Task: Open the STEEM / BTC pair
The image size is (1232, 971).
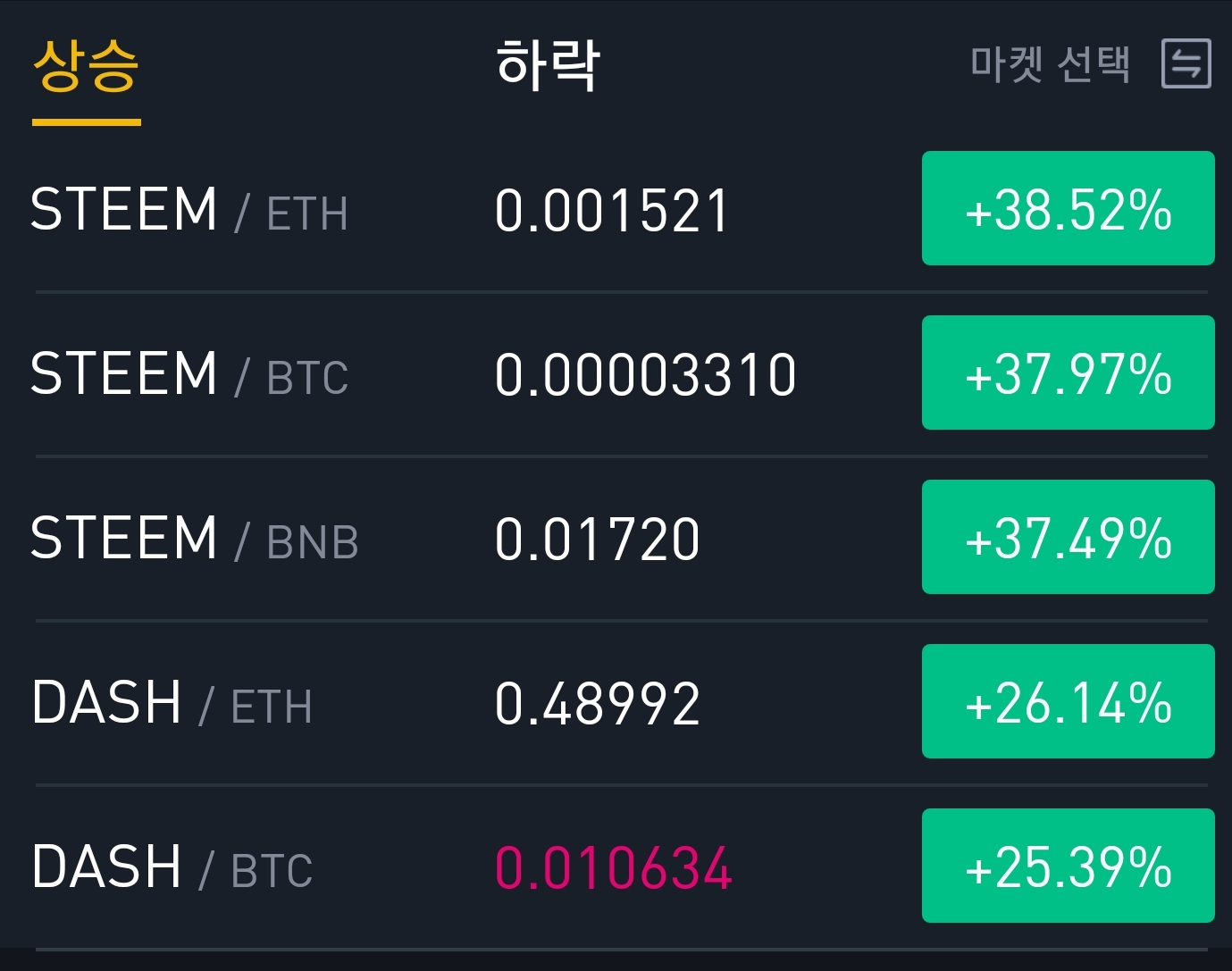Action: coord(189,374)
